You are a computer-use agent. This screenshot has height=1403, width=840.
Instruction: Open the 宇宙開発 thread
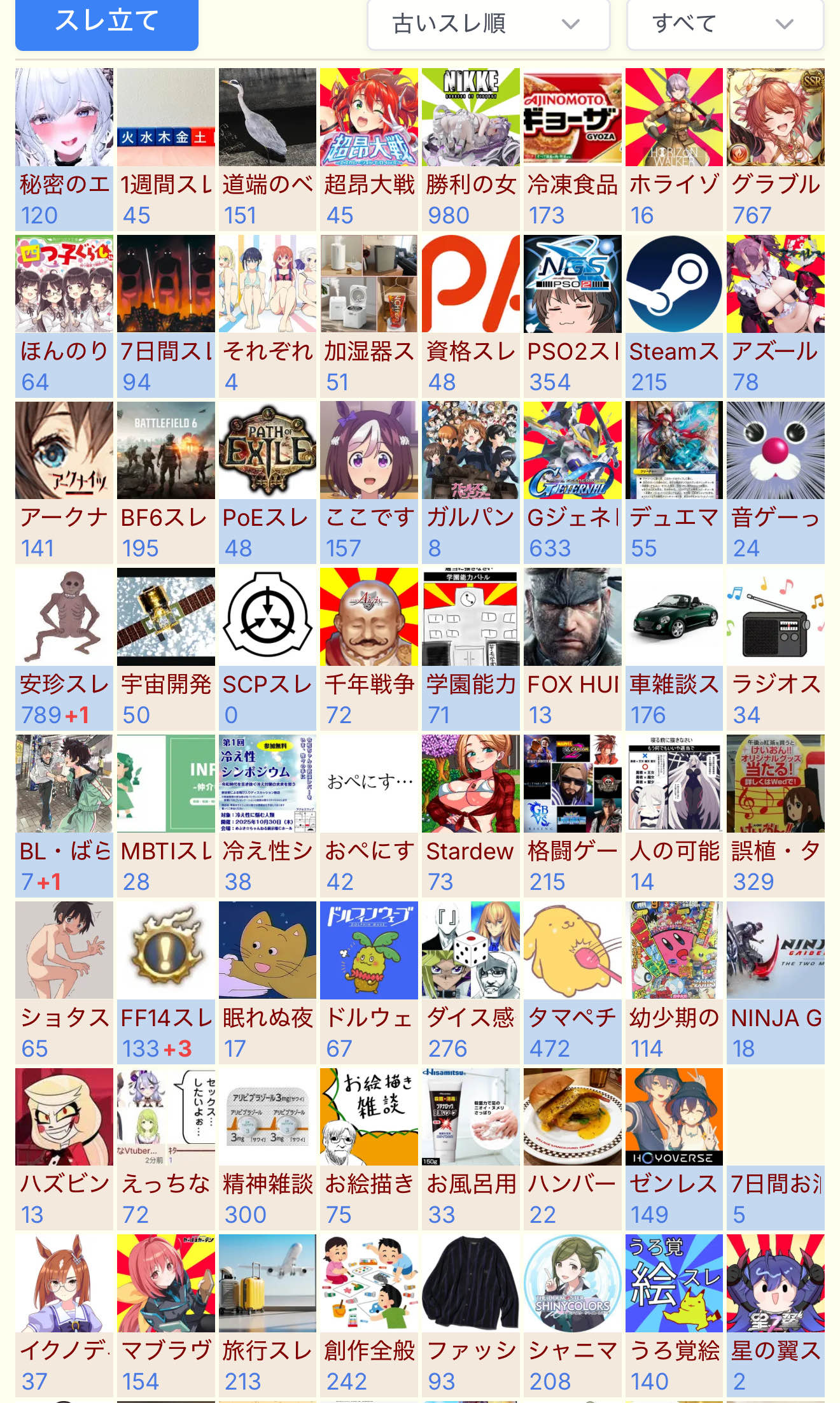pos(165,649)
